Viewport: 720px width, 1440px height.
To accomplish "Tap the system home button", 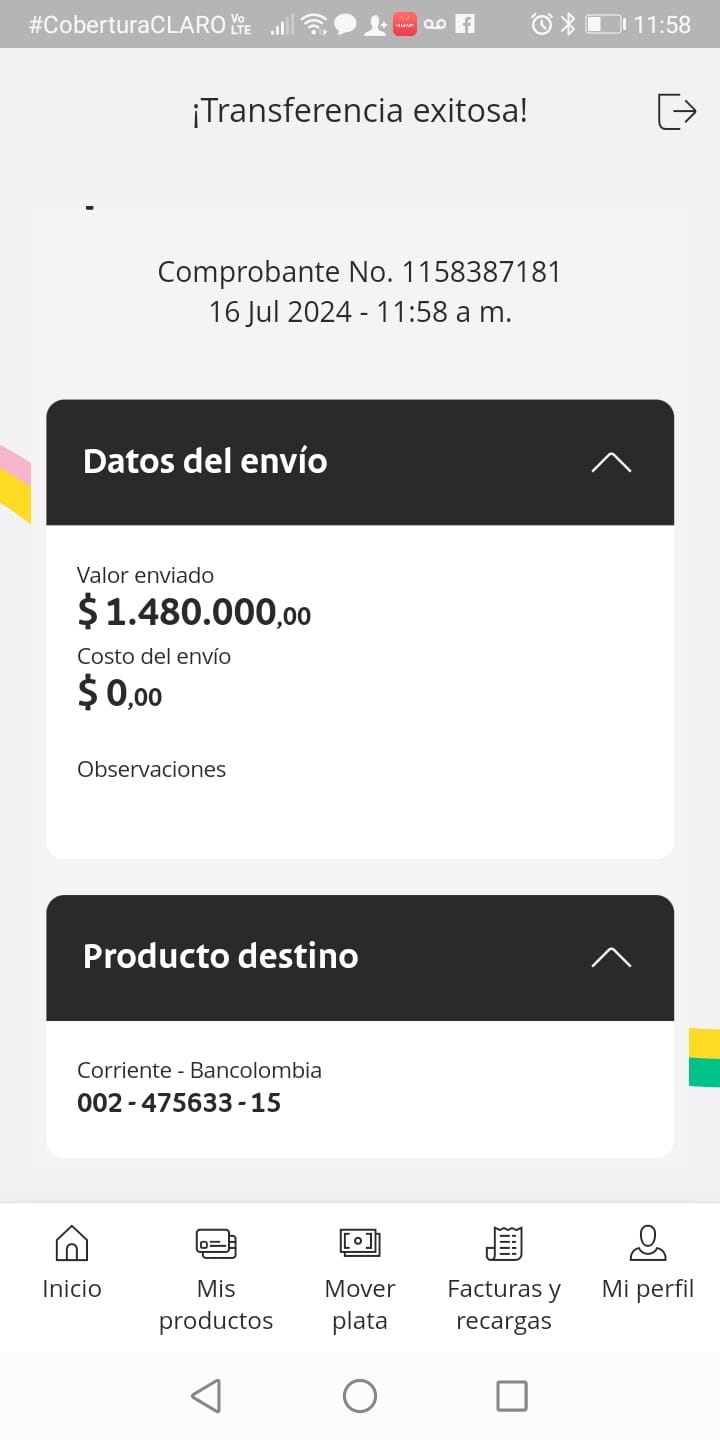I will (x=360, y=1396).
